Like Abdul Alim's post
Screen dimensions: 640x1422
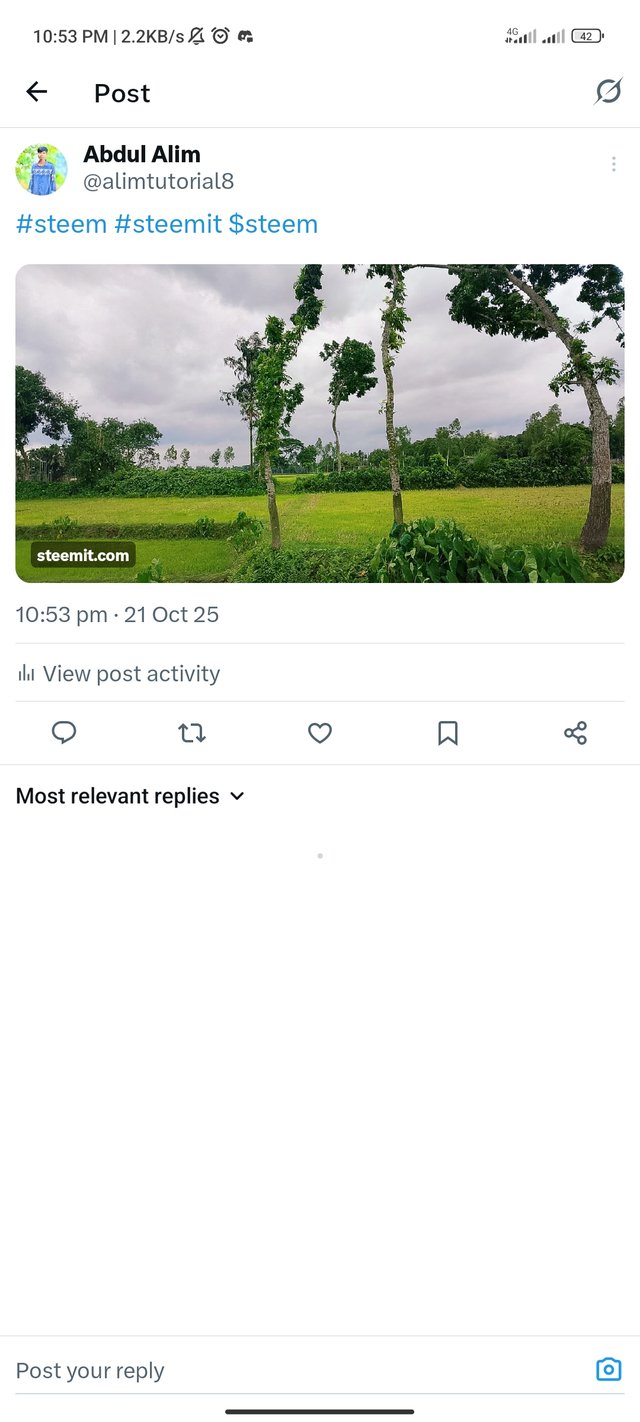point(320,733)
